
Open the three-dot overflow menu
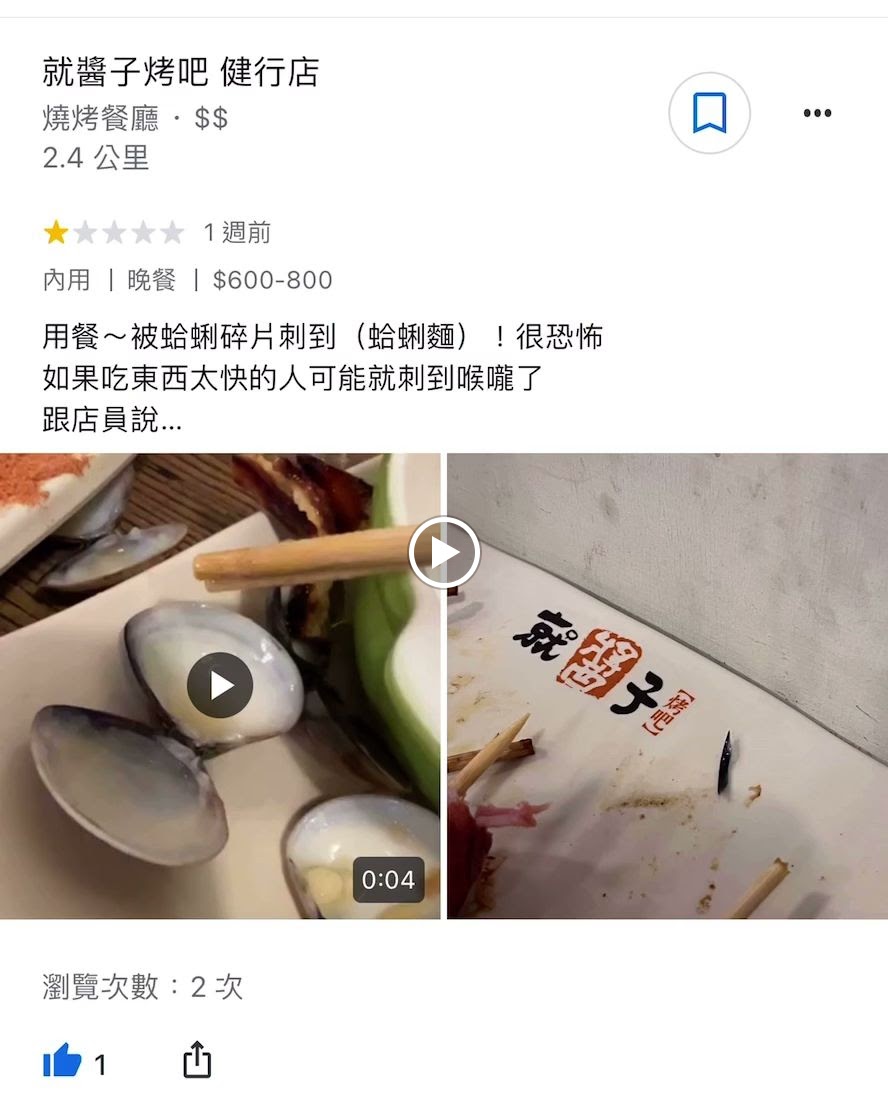coord(817,113)
